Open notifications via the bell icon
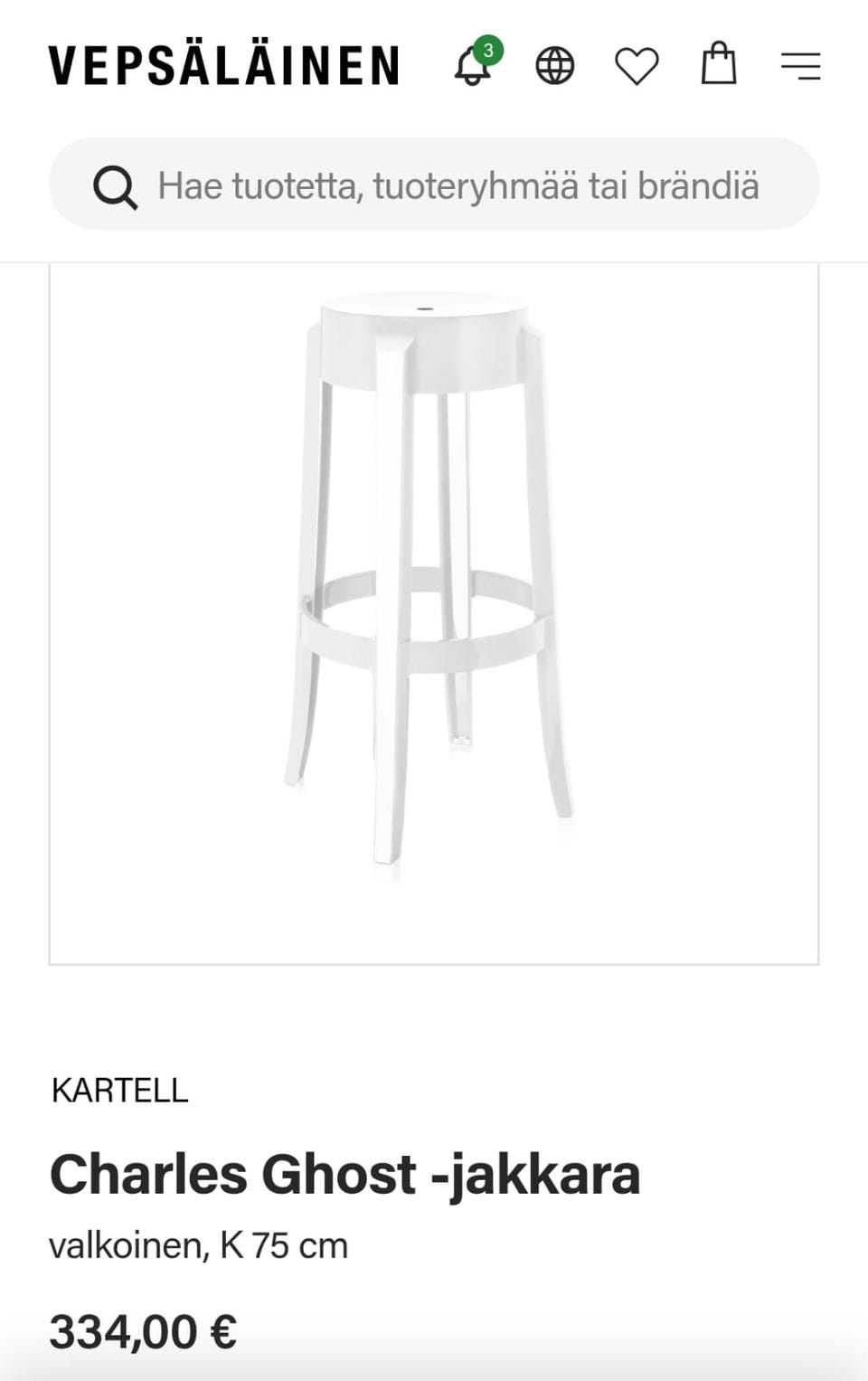The width and height of the screenshot is (868, 1381). tap(470, 65)
